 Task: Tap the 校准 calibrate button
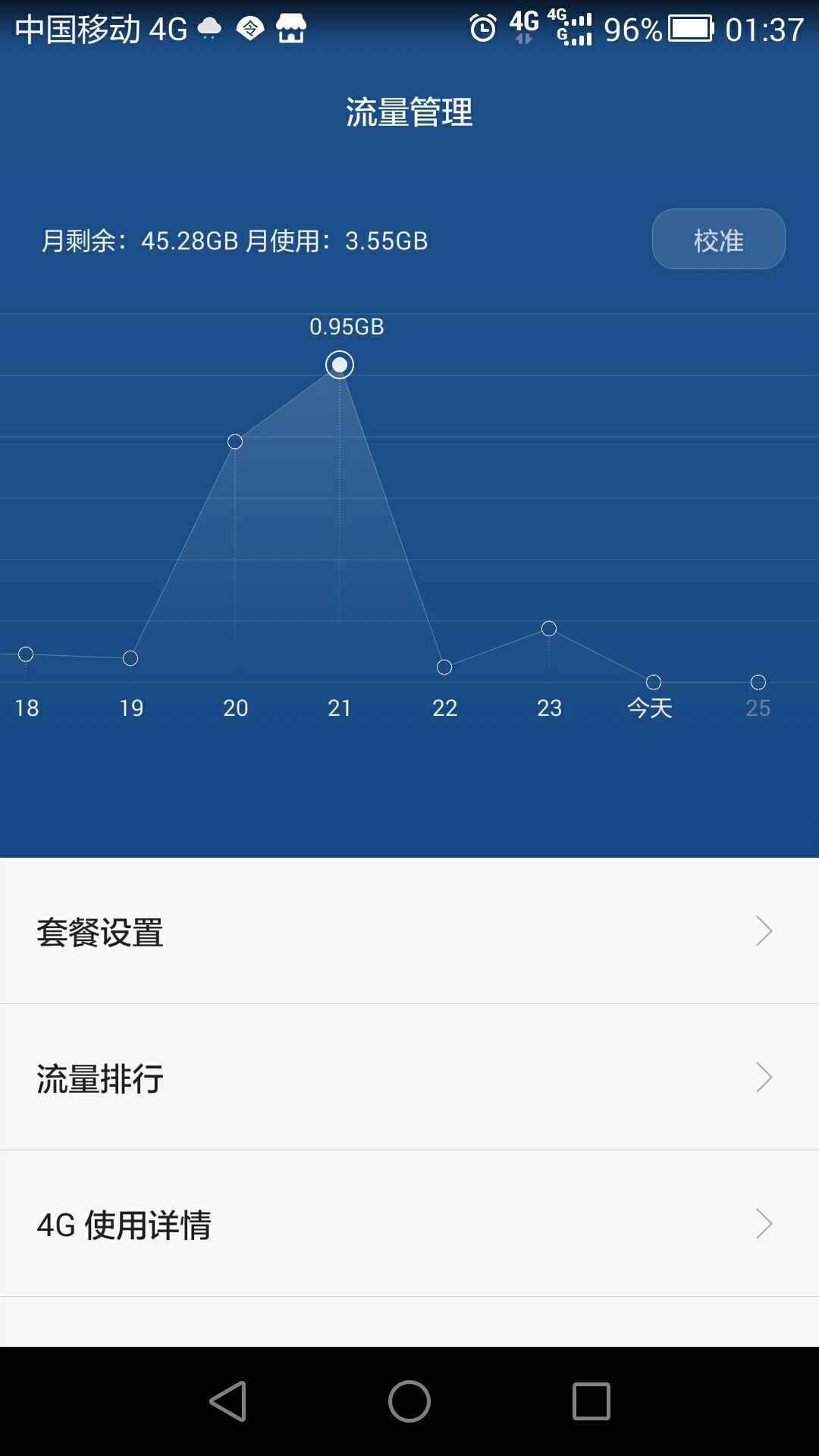pos(718,239)
